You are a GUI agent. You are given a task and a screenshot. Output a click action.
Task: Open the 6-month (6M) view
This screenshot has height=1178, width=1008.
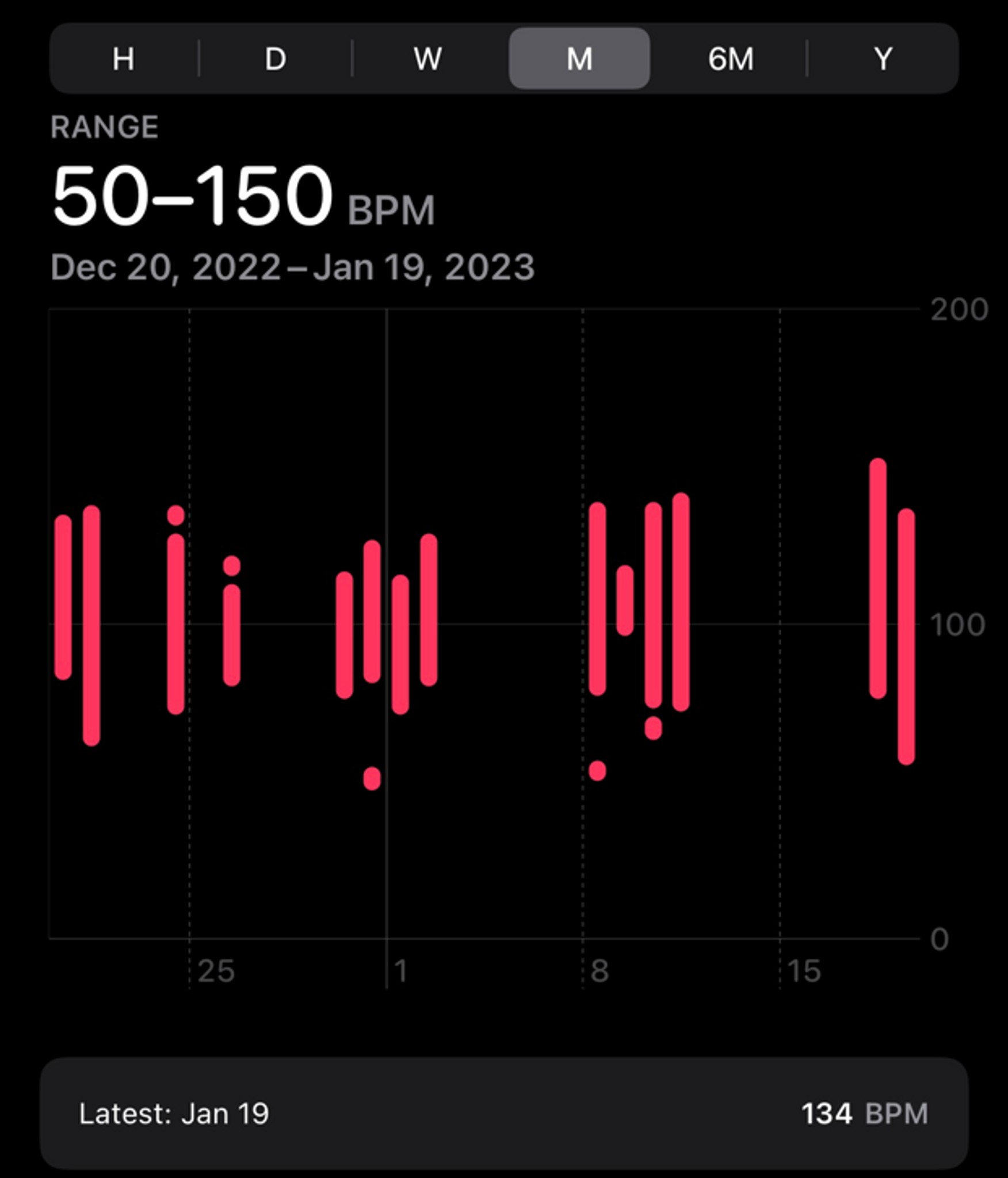[x=732, y=58]
